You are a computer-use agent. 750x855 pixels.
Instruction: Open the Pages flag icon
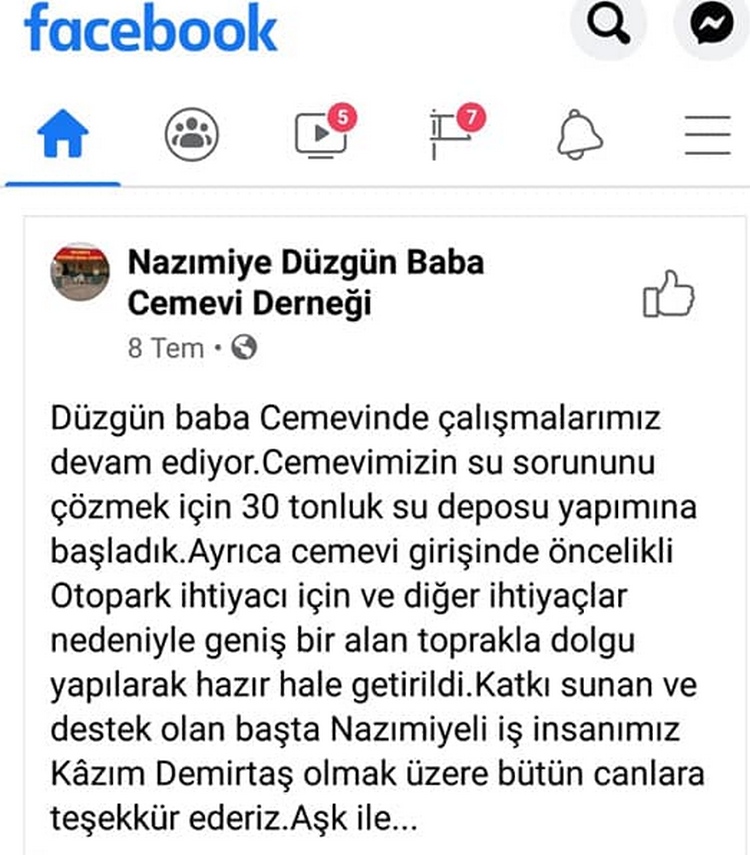click(x=443, y=133)
